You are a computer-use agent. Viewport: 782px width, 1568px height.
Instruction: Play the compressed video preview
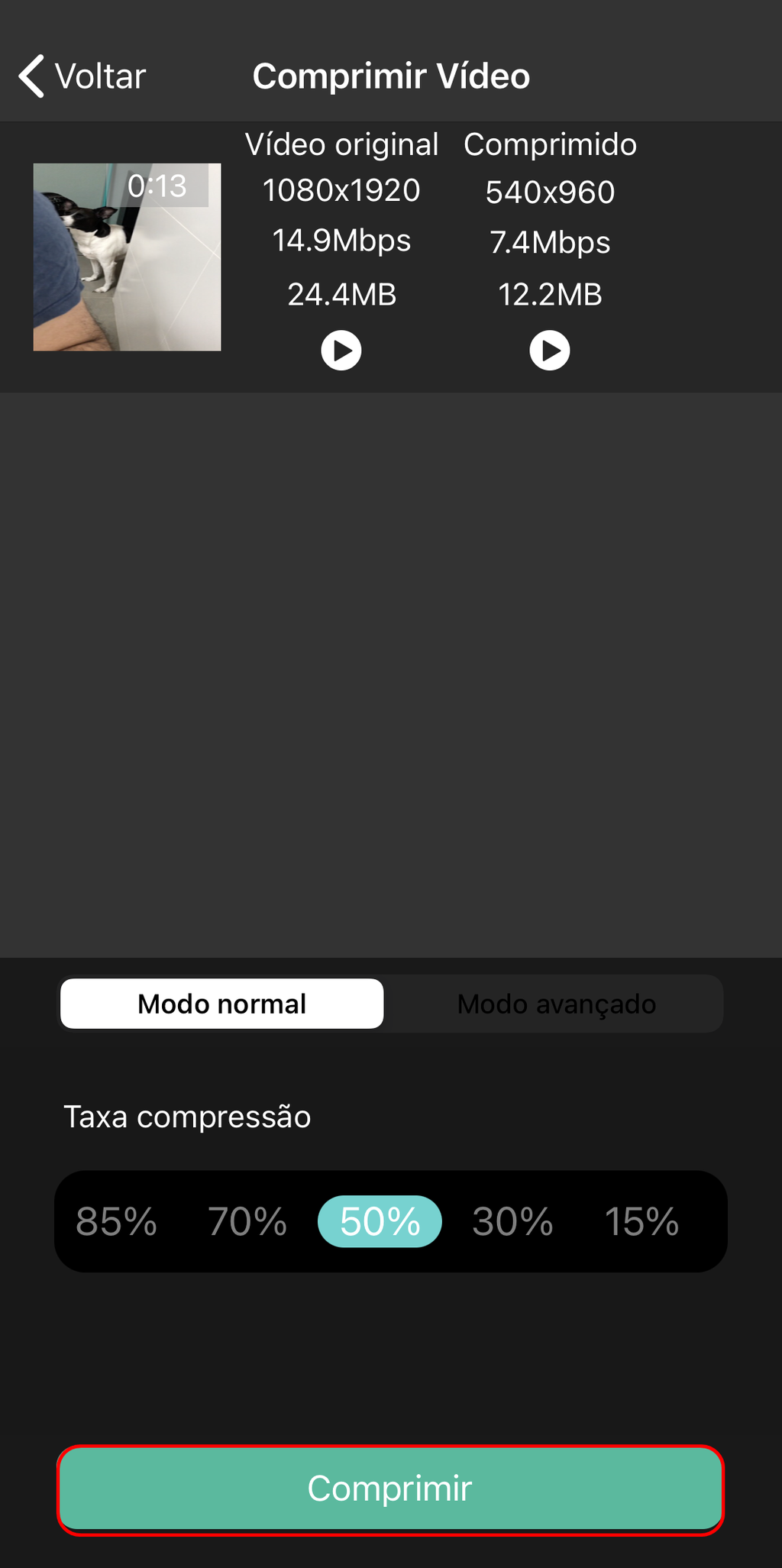[550, 351]
